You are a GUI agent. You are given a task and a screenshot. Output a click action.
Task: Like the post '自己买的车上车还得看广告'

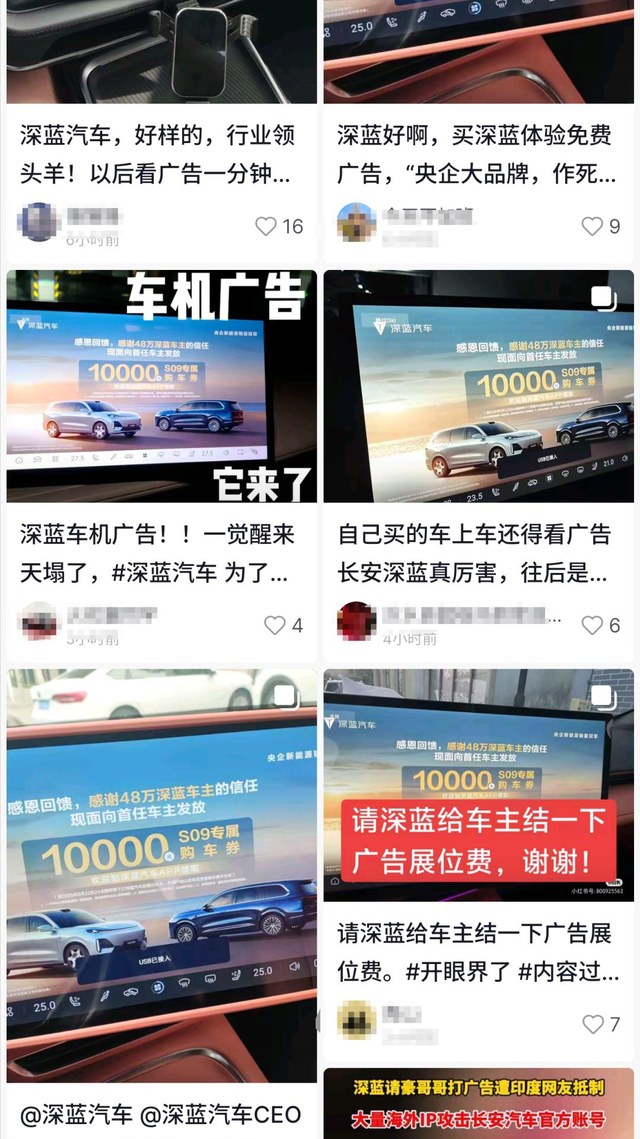592,625
